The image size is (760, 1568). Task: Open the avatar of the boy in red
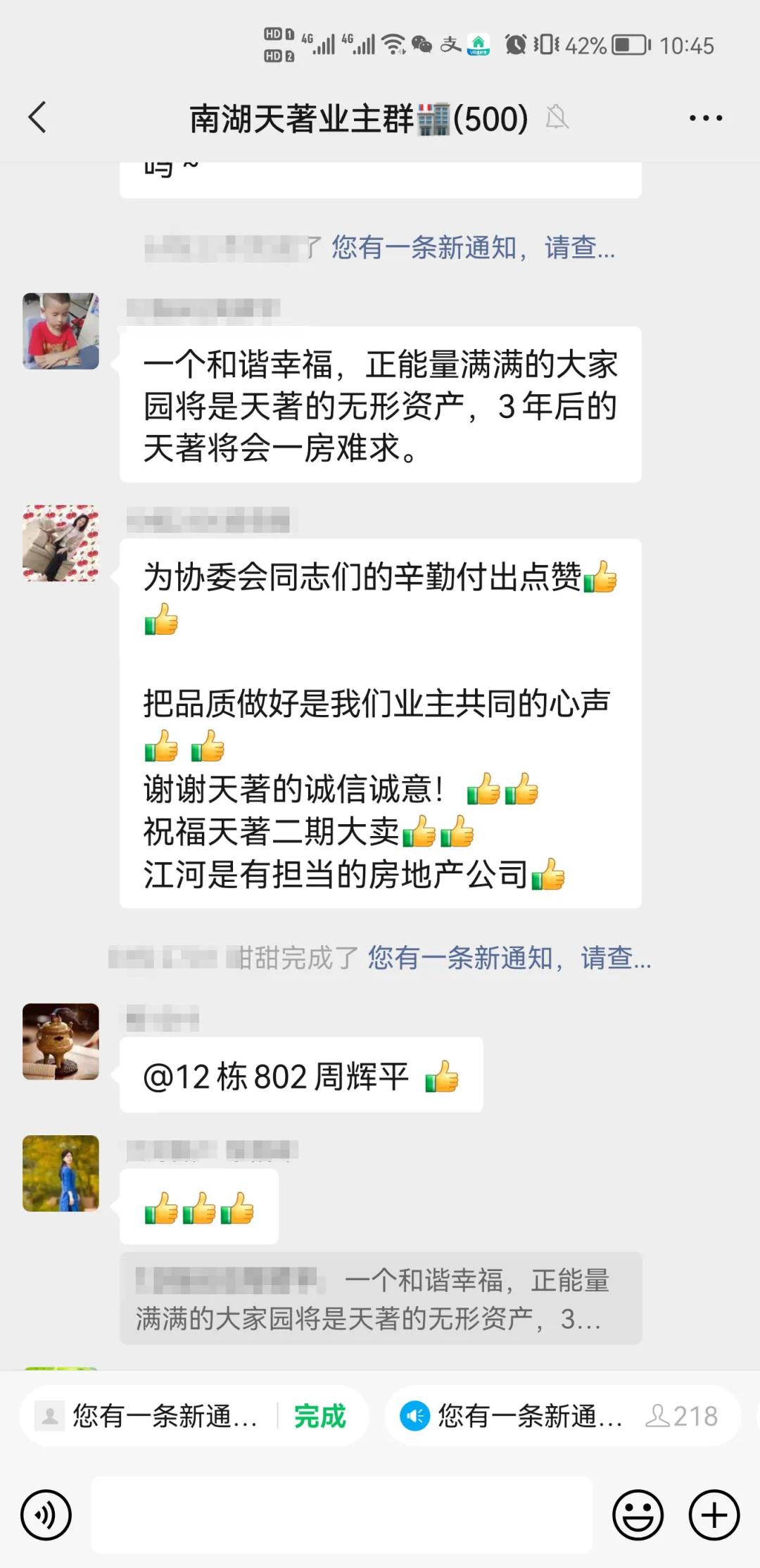[x=61, y=331]
